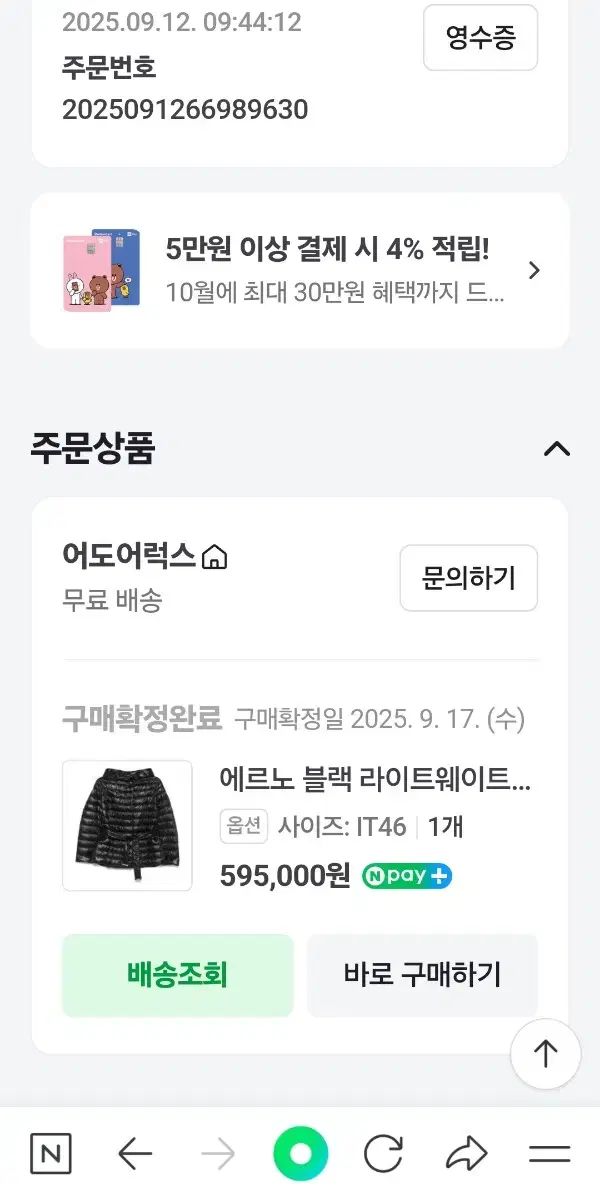Image resolution: width=600 pixels, height=1200 pixels.
Task: Open the 4% 적립 card promotion banner
Action: point(300,270)
